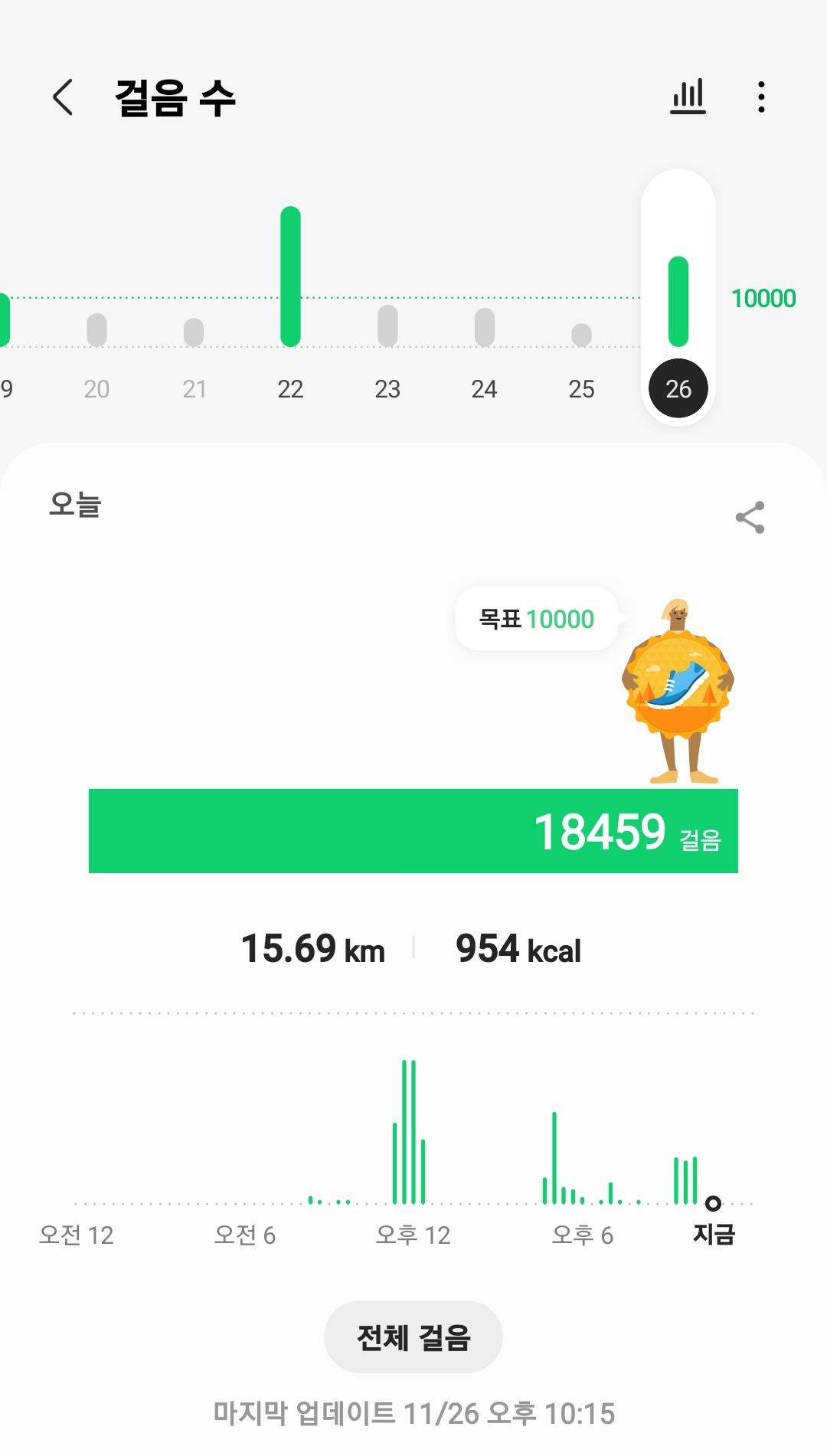827x1456 pixels.
Task: Open the step trends chart icon
Action: (x=688, y=97)
